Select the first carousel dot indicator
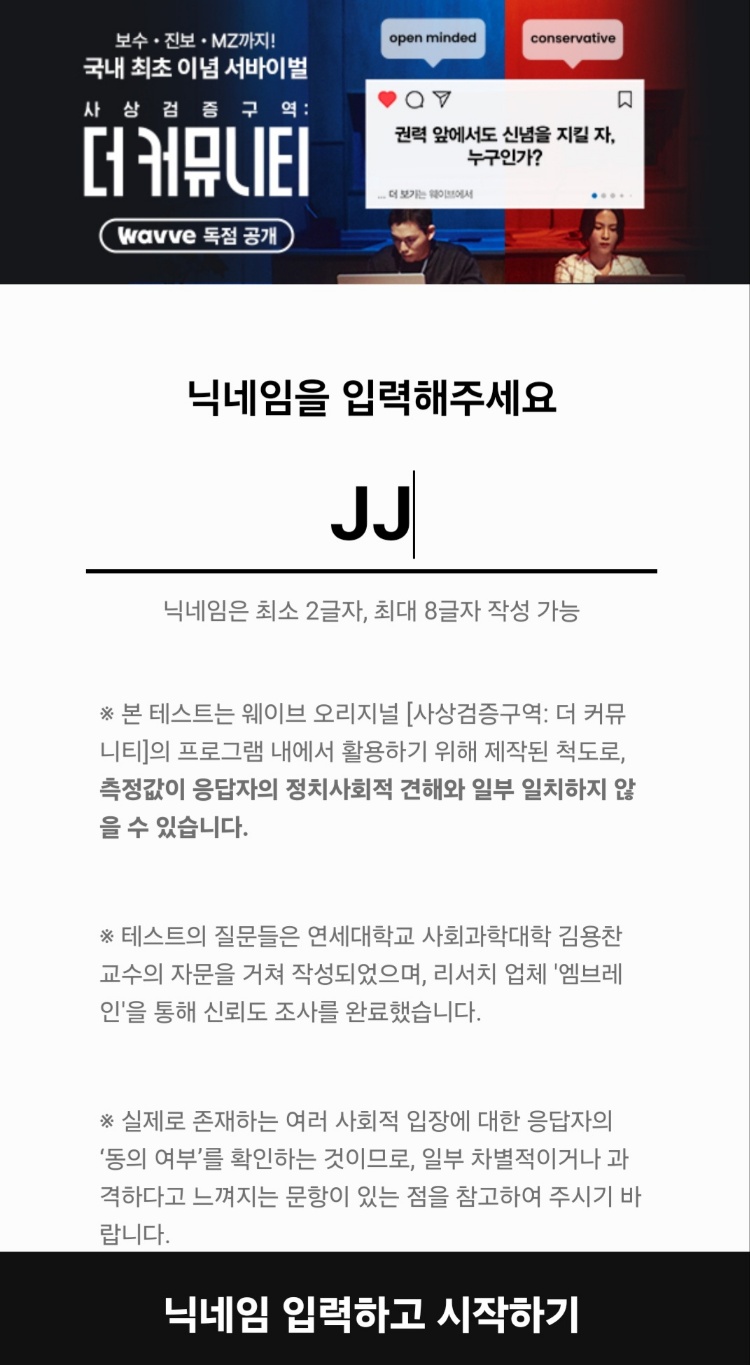This screenshot has width=750, height=1365. pyautogui.click(x=593, y=194)
